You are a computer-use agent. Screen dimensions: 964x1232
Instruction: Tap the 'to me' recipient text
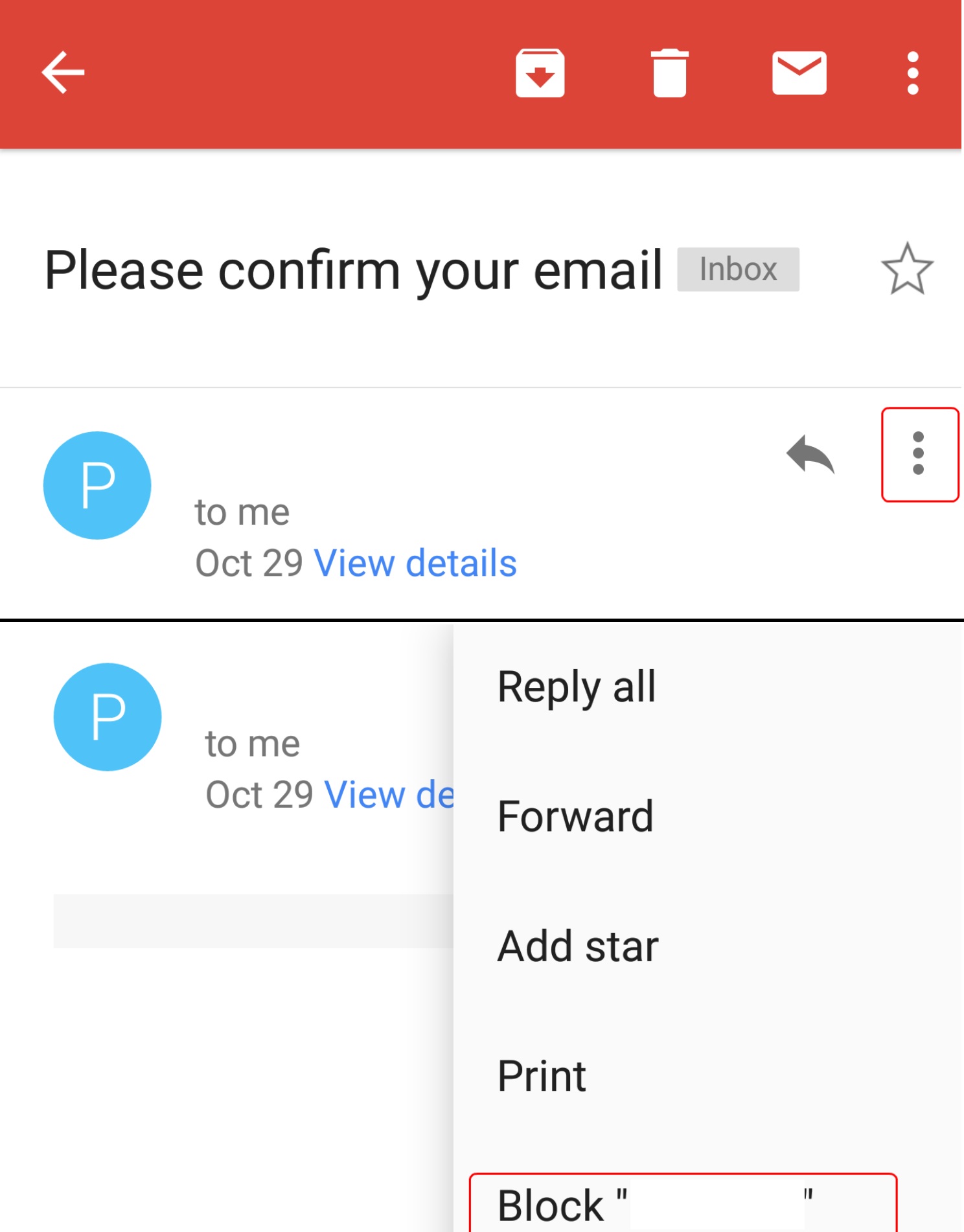[x=243, y=511]
